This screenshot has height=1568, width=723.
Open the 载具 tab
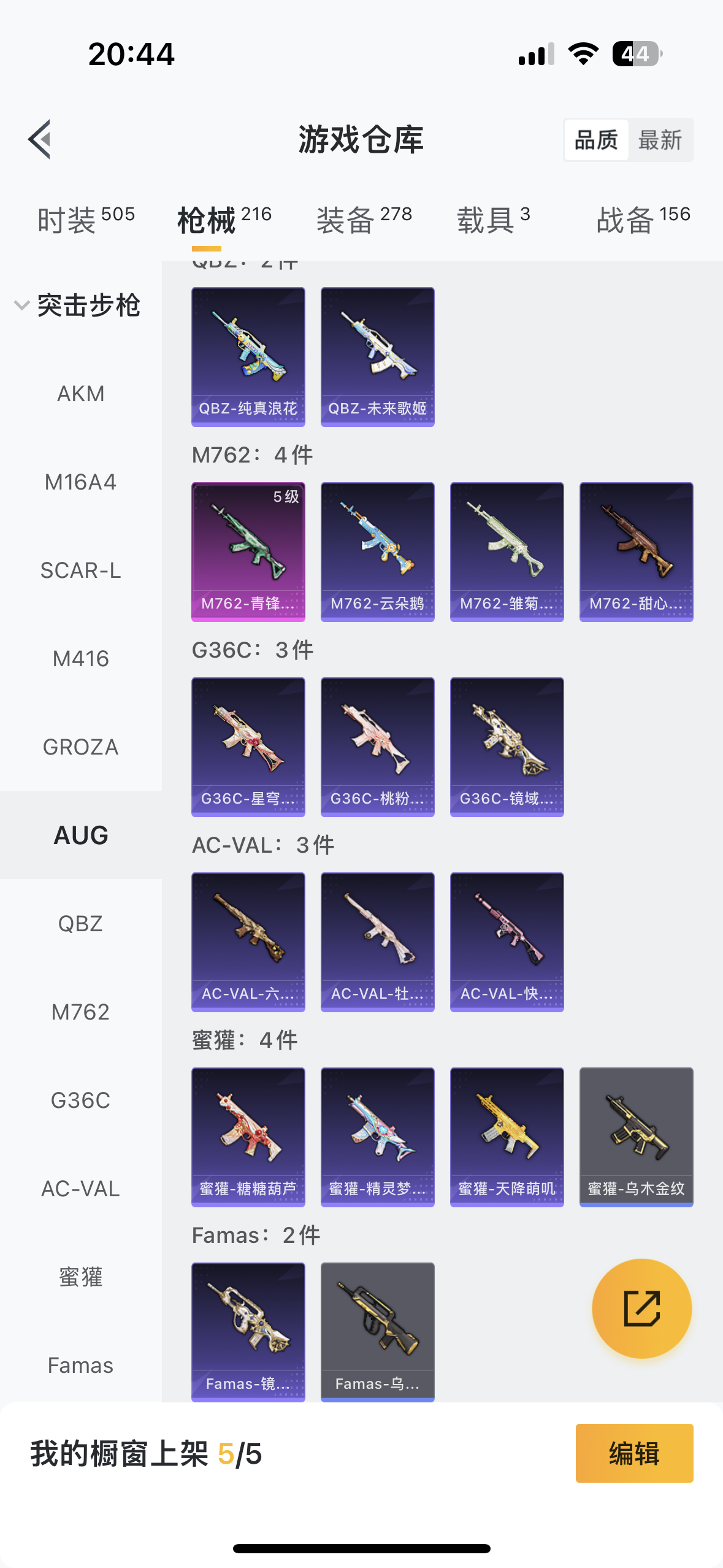[x=493, y=220]
